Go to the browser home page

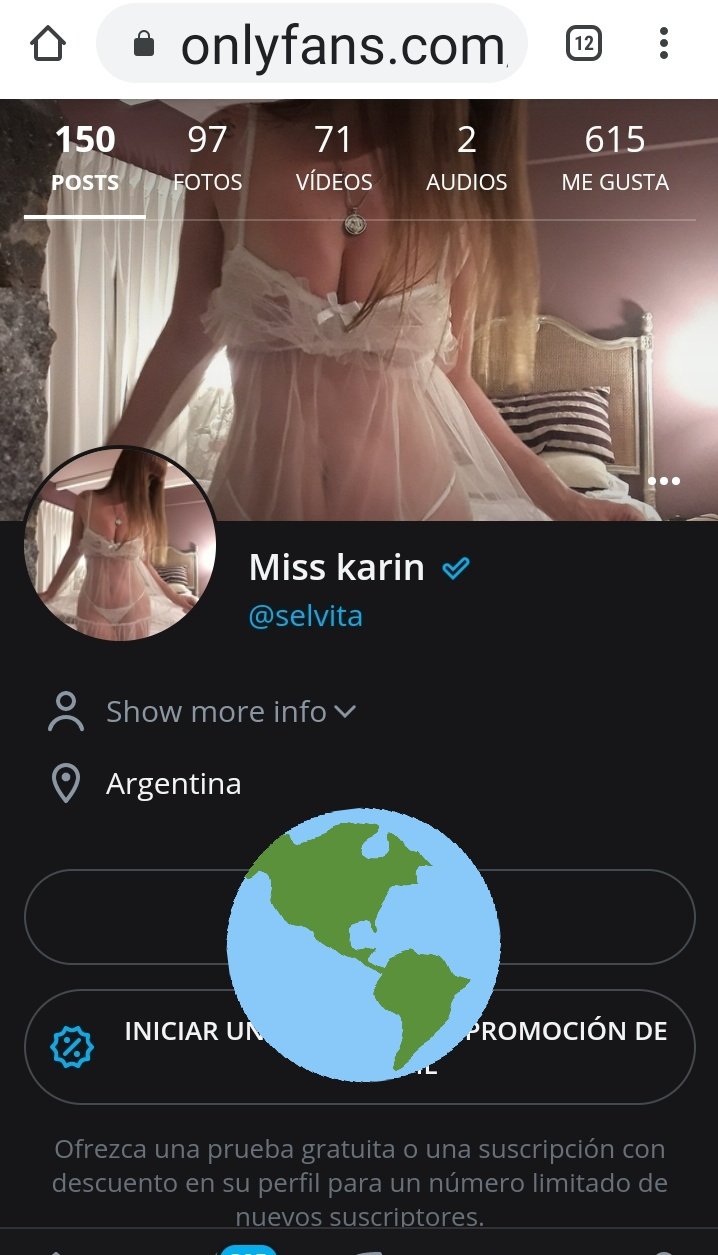[49, 44]
